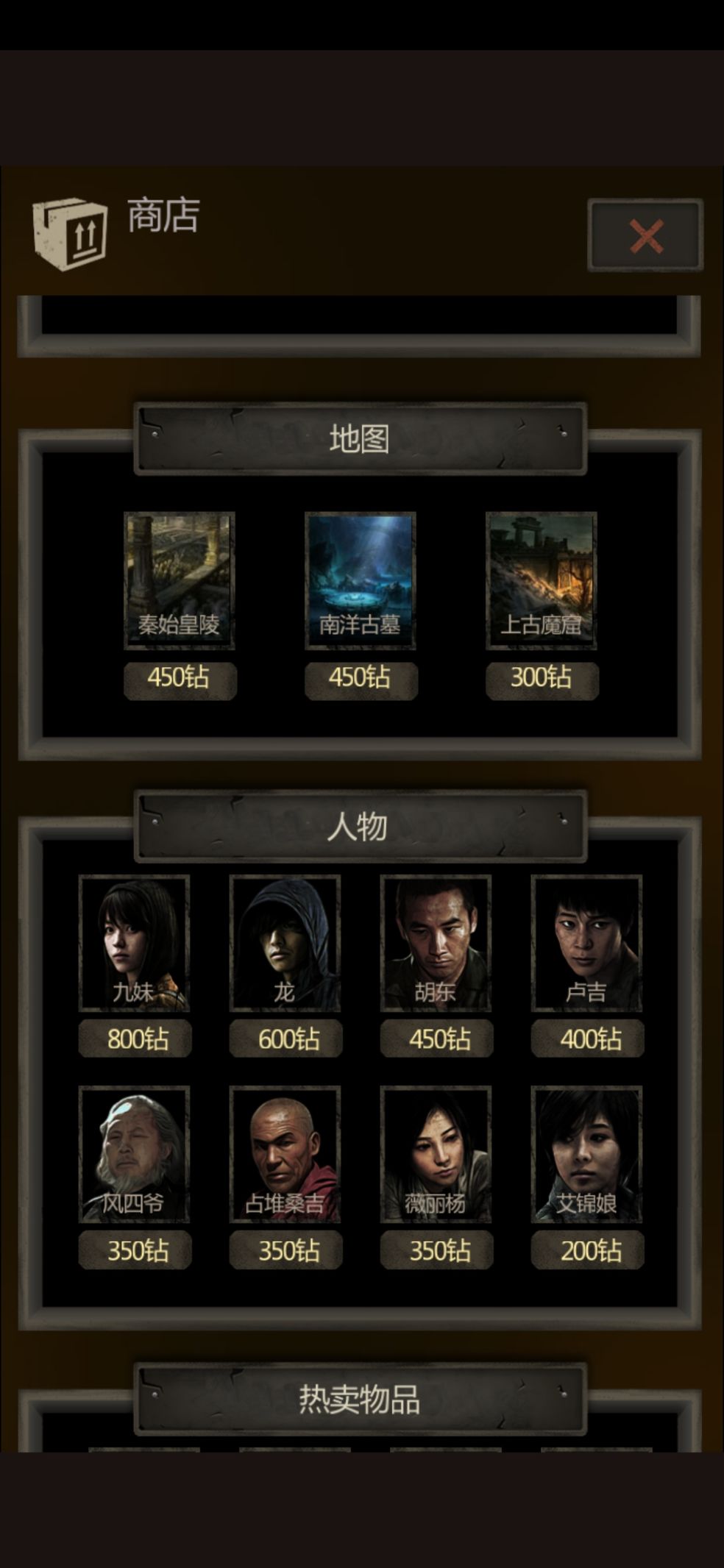Purchase 卢吉 for 400钻
Viewport: 724px width, 1568px height.
(588, 1038)
